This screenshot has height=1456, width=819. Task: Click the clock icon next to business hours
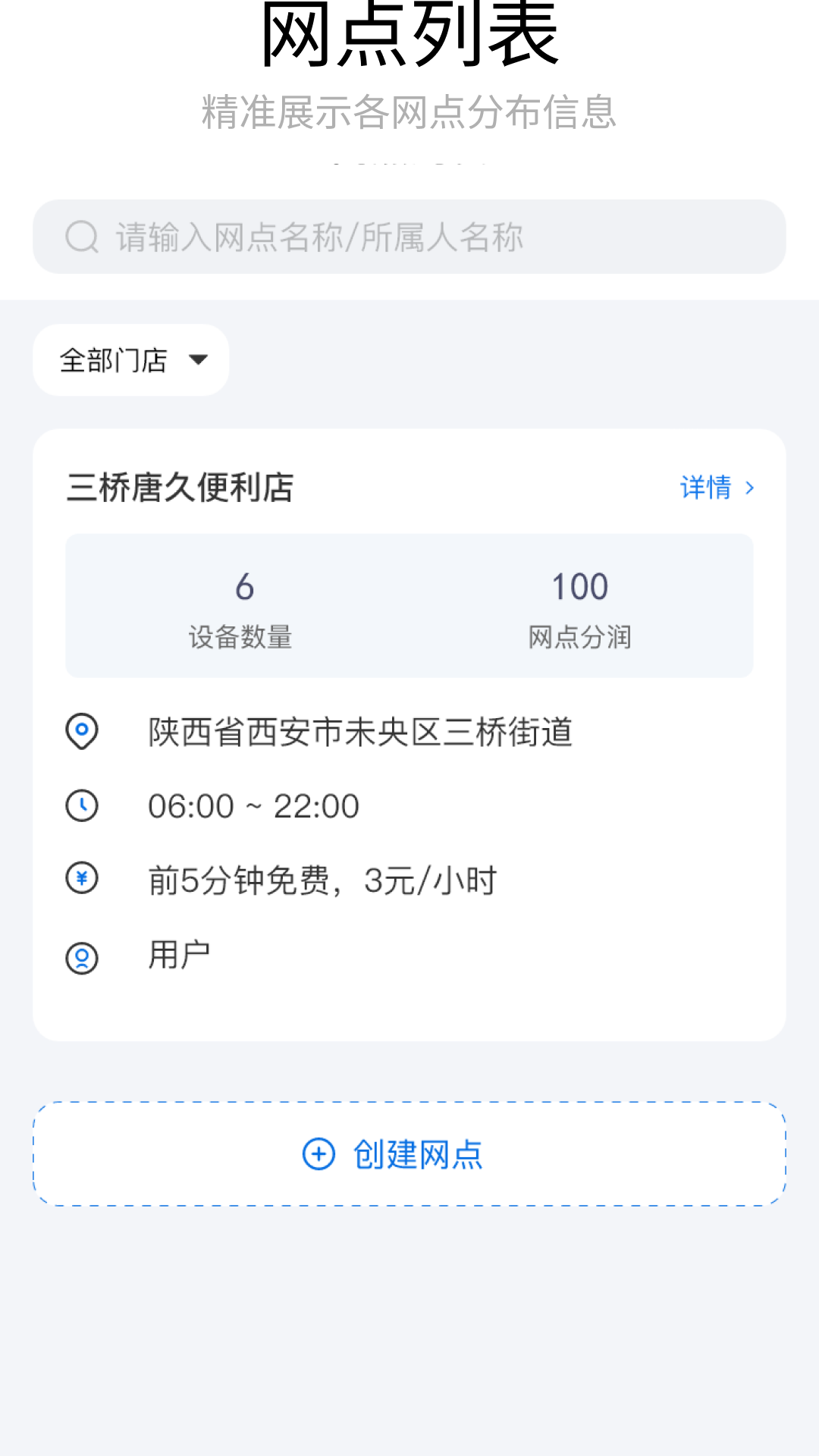click(x=81, y=805)
